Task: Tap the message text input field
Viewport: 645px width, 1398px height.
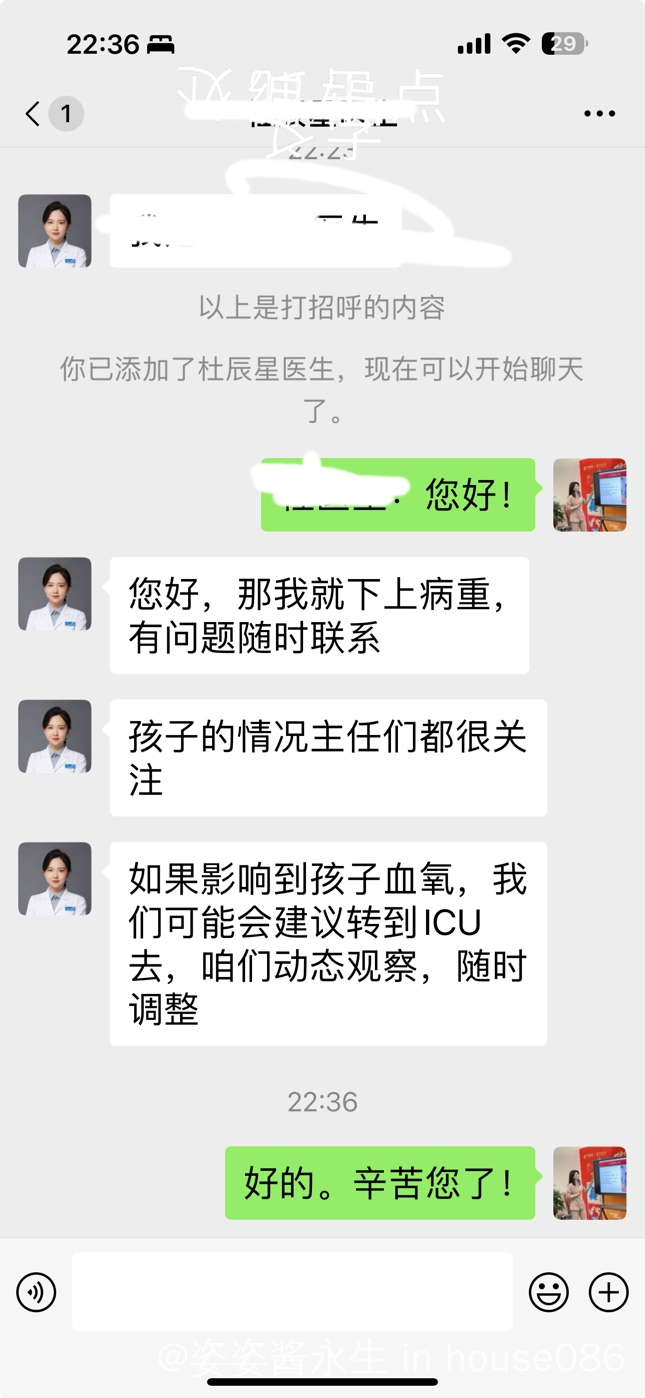Action: point(292,1292)
